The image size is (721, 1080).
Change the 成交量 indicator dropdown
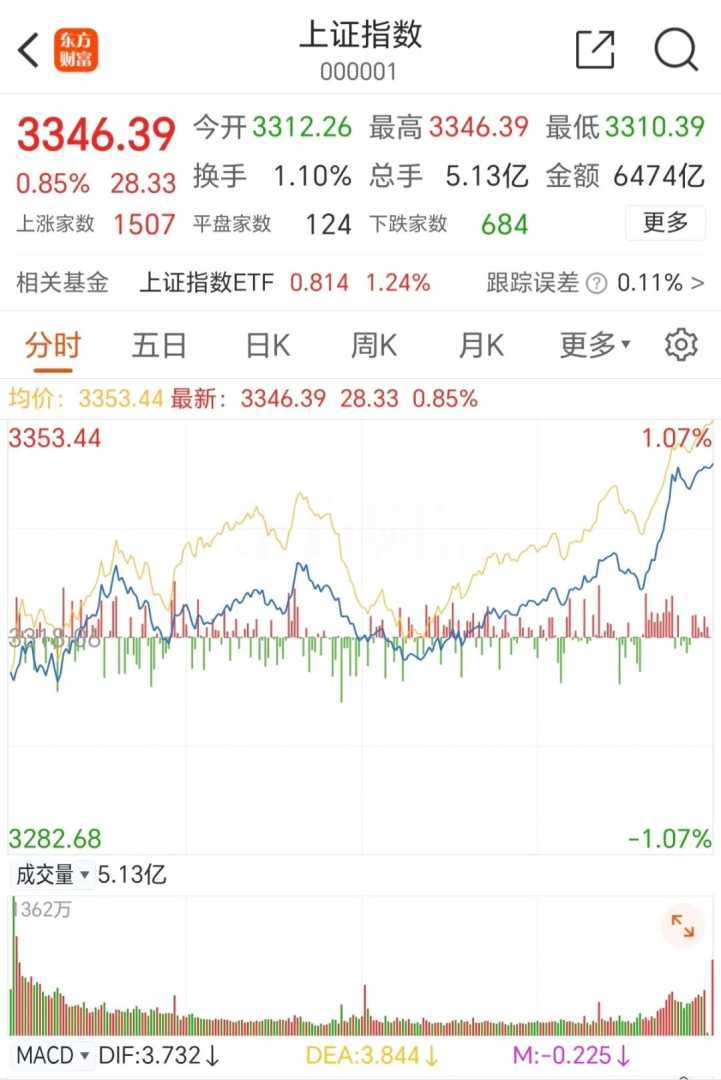coord(53,876)
